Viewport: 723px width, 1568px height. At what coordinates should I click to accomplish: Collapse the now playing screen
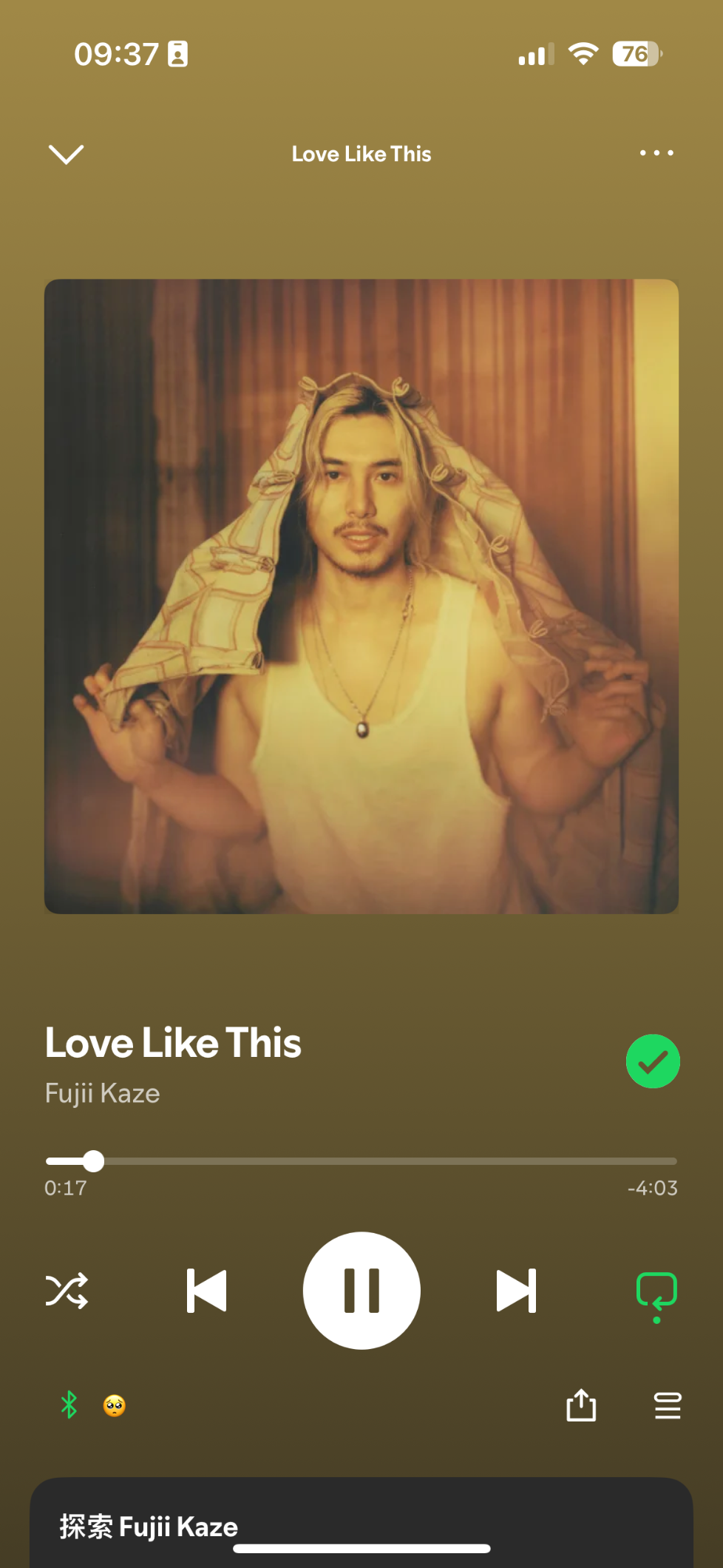(66, 154)
